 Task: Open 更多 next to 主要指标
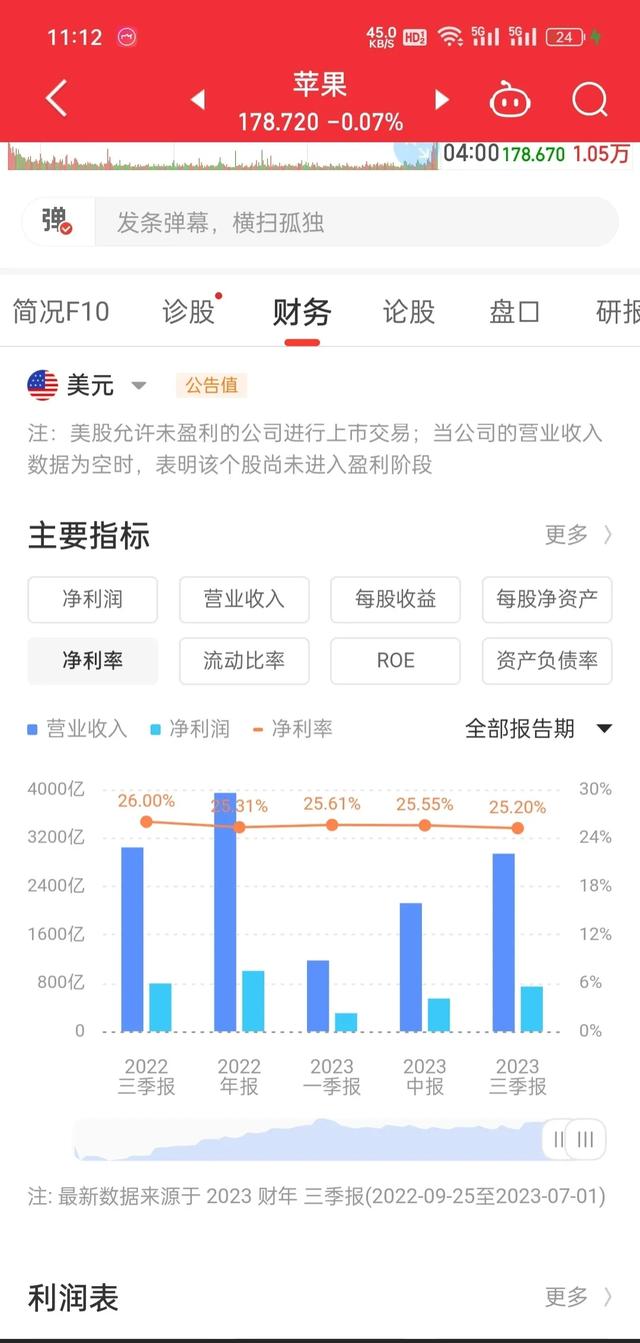(578, 535)
